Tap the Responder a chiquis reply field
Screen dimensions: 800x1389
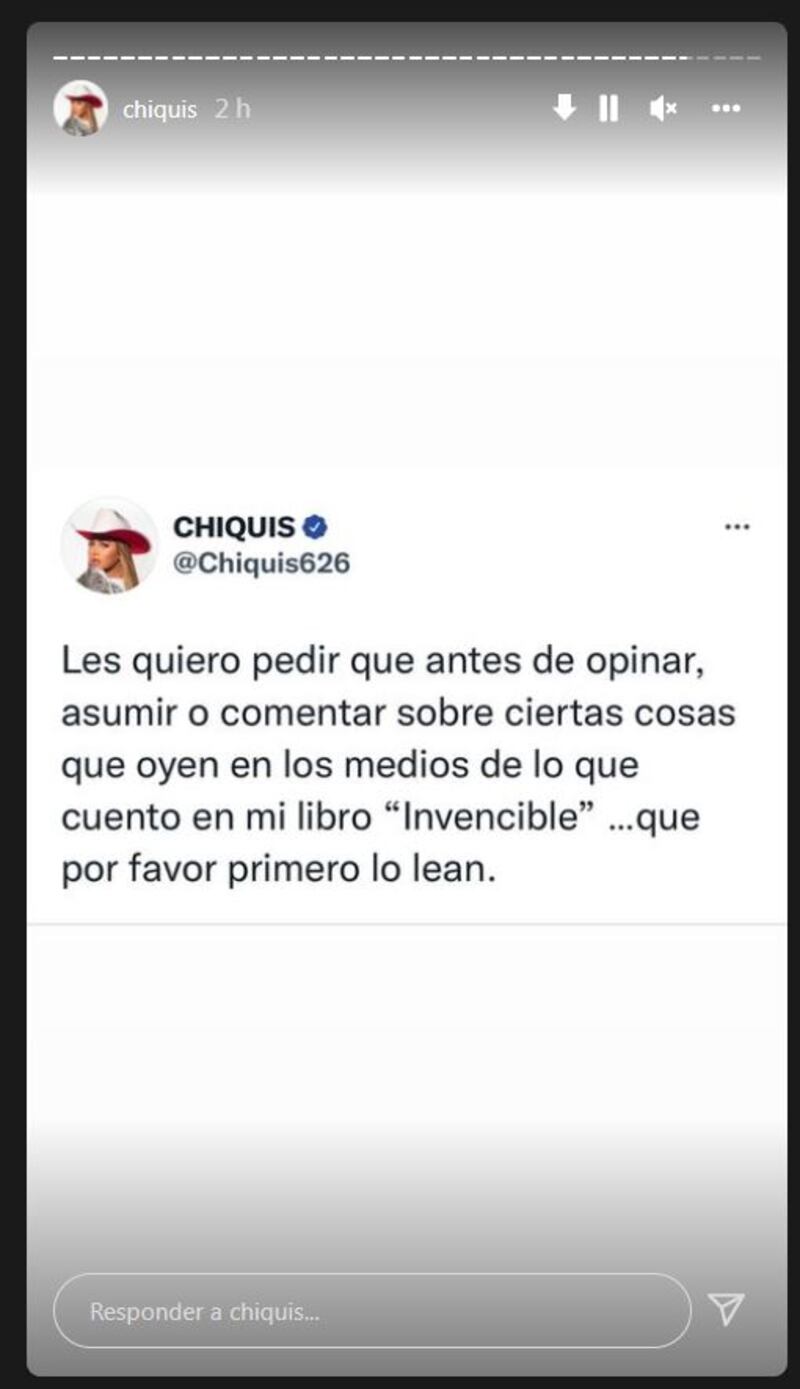pyautogui.click(x=372, y=1310)
